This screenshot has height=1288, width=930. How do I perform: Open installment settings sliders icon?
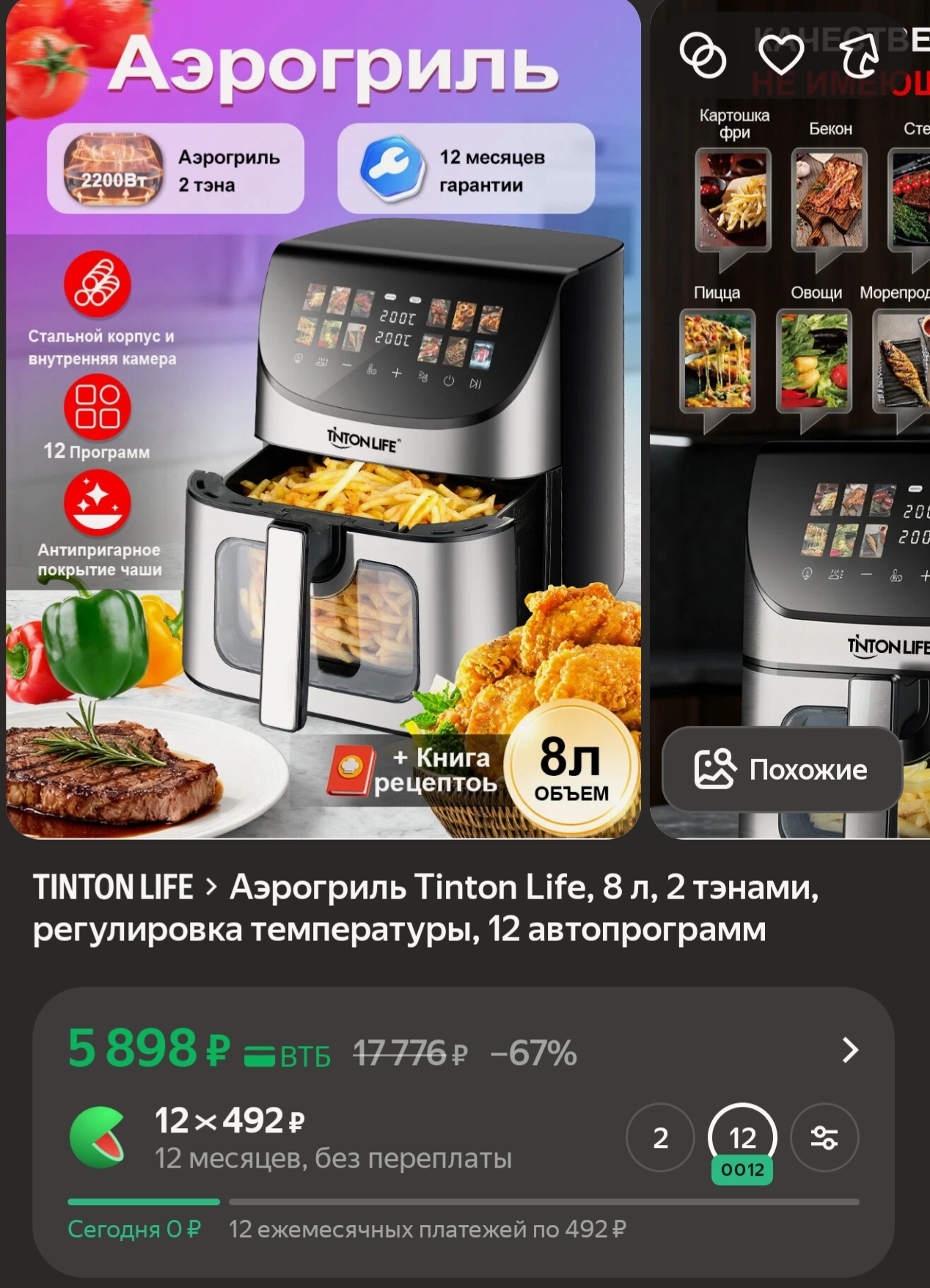[x=824, y=1138]
